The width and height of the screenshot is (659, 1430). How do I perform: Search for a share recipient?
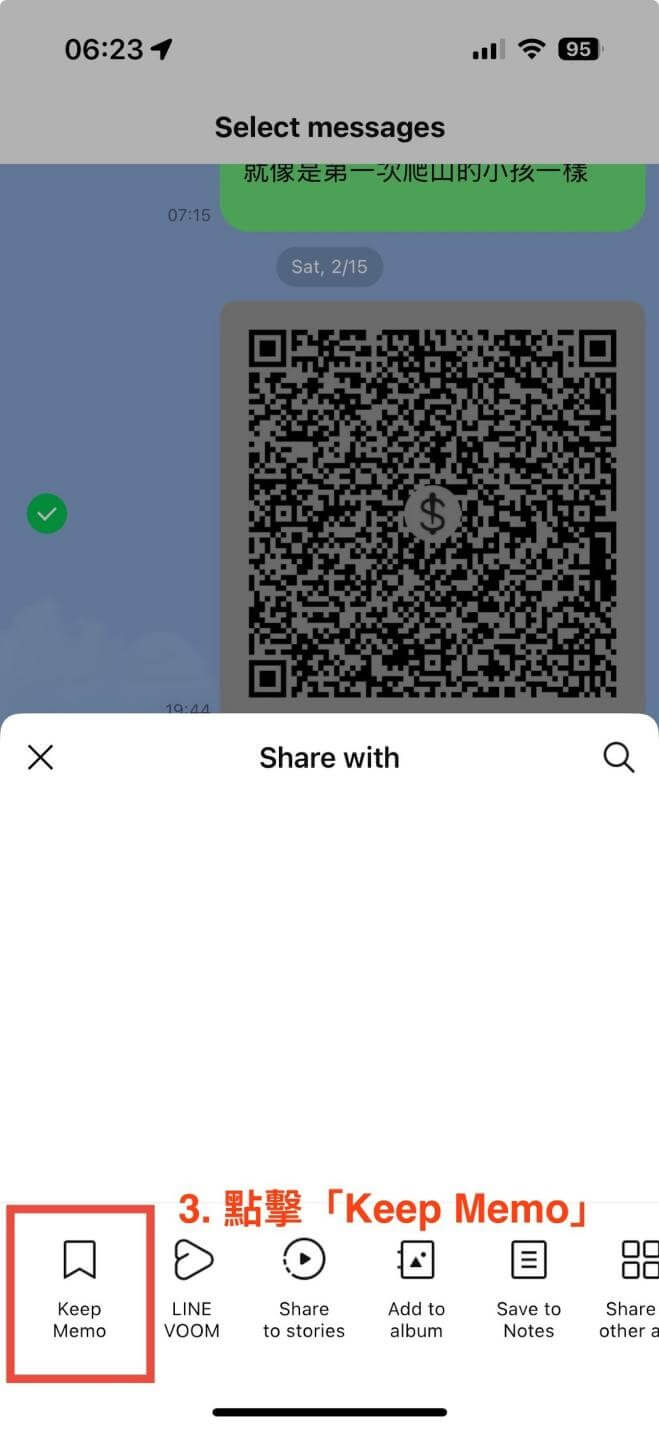(619, 758)
